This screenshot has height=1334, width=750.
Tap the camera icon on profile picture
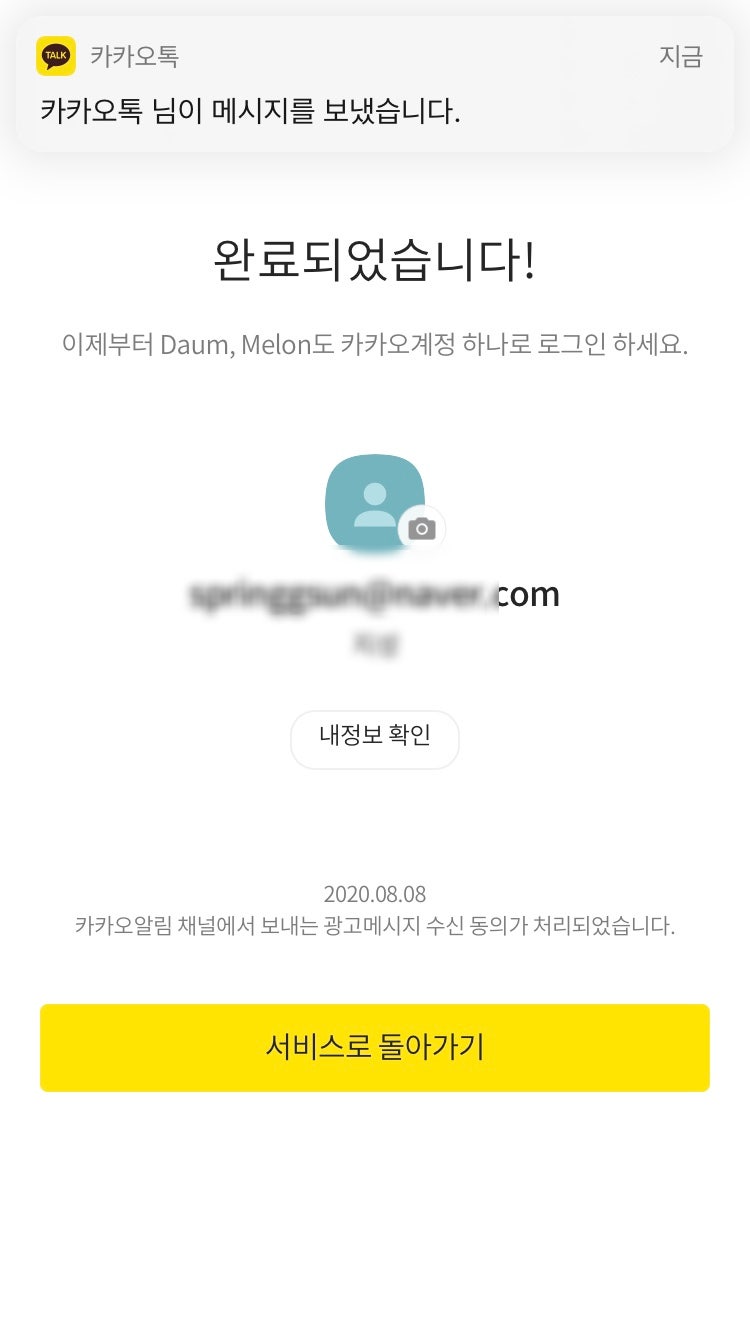click(422, 529)
